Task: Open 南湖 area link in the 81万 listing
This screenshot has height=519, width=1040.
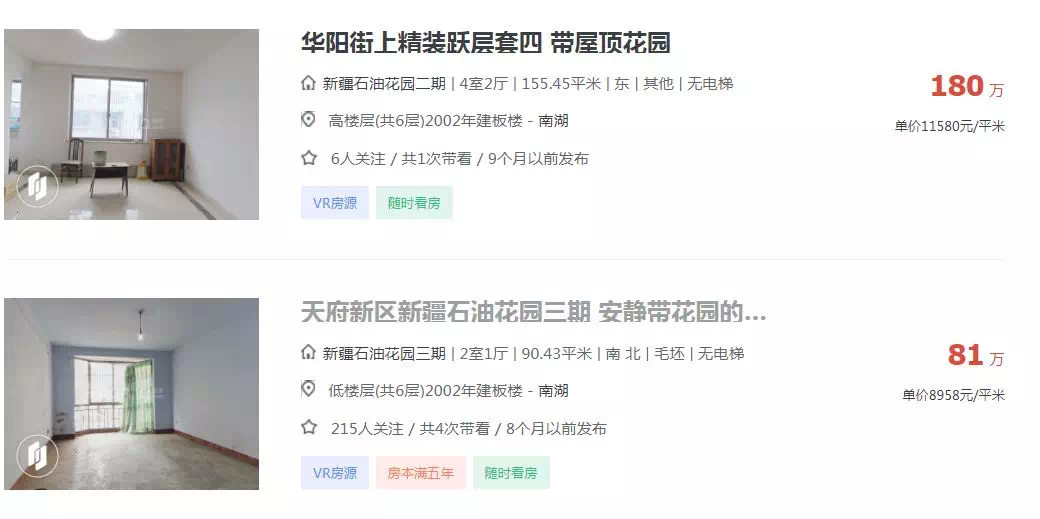Action: coord(553,391)
